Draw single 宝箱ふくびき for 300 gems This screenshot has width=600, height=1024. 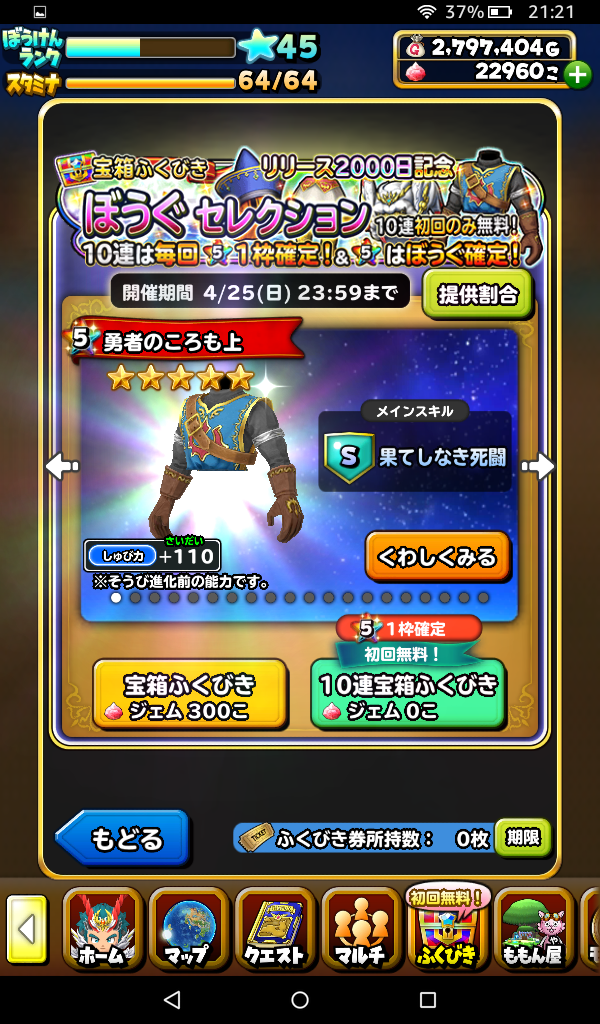(x=190, y=697)
